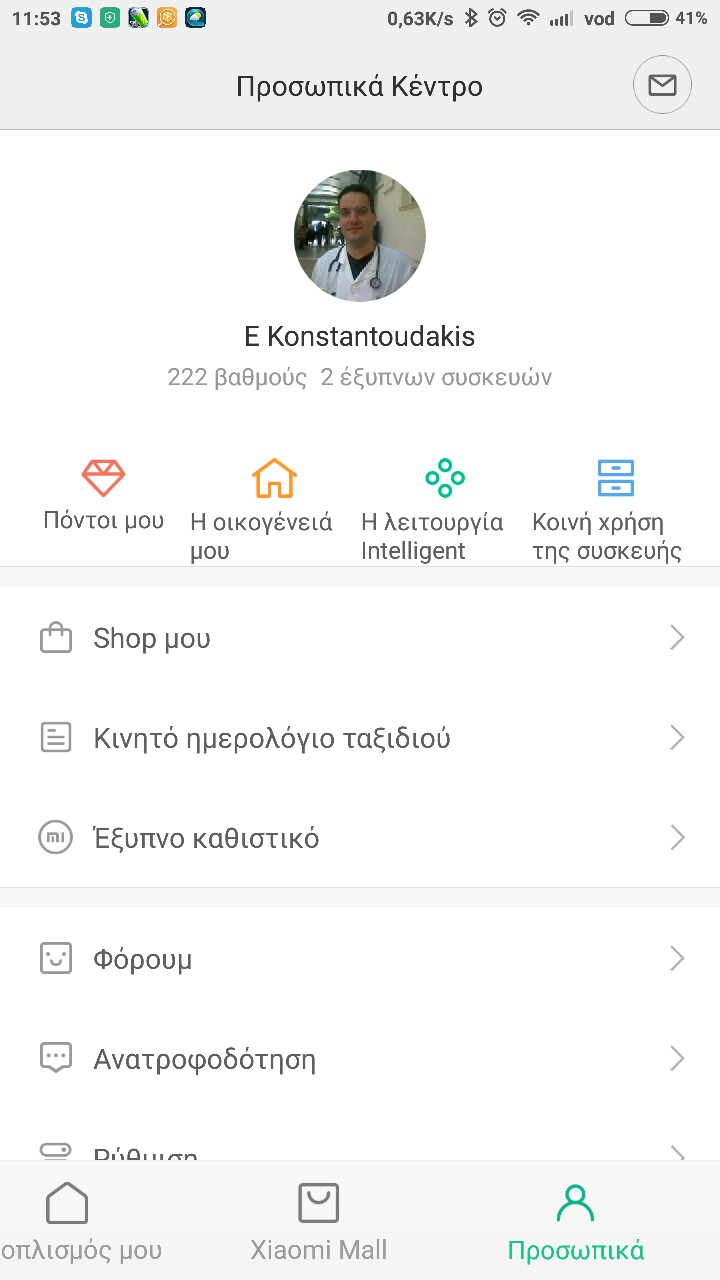Image resolution: width=720 pixels, height=1280 pixels.
Task: Open the Ανατροφοδότηση feedback row
Action: [x=360, y=1059]
